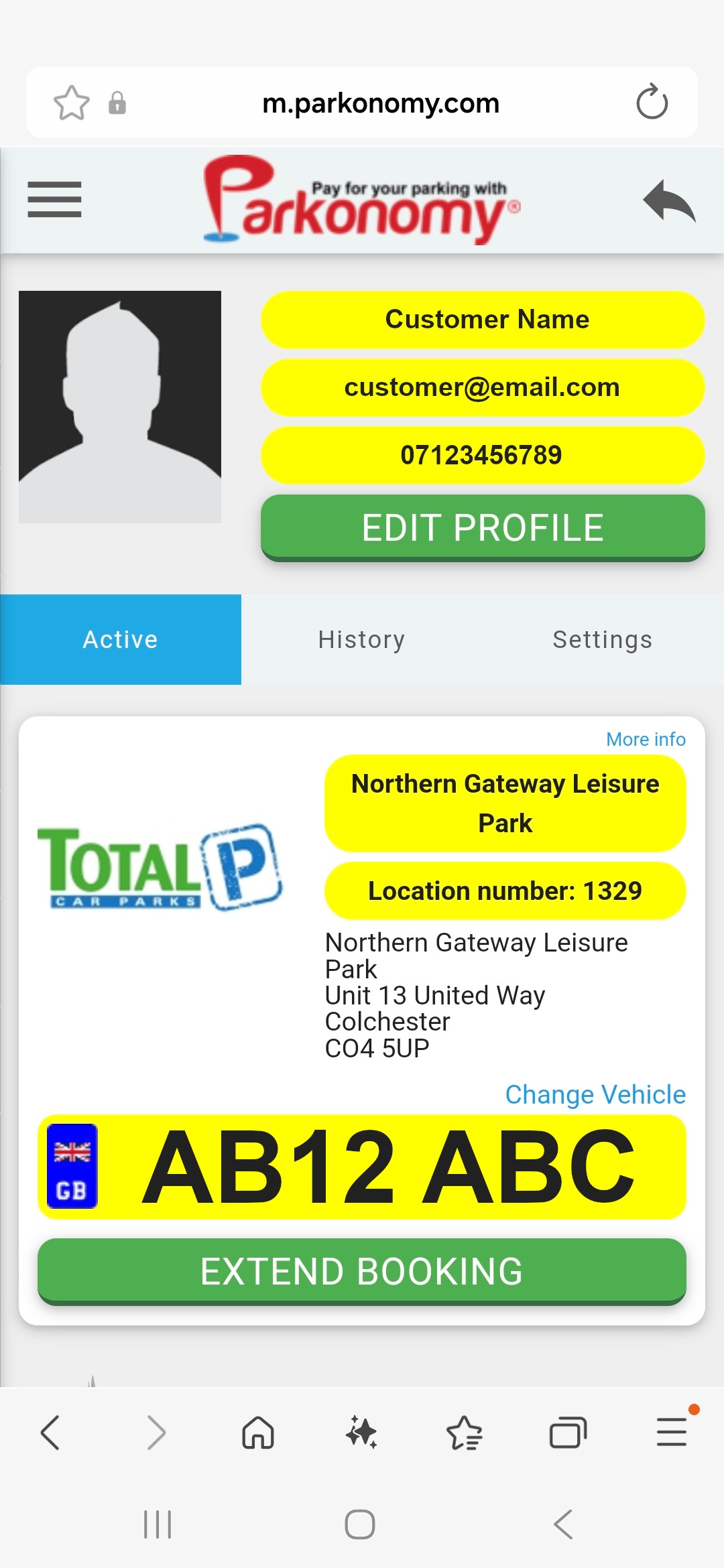Open browser bookmarks list

coord(464,1433)
